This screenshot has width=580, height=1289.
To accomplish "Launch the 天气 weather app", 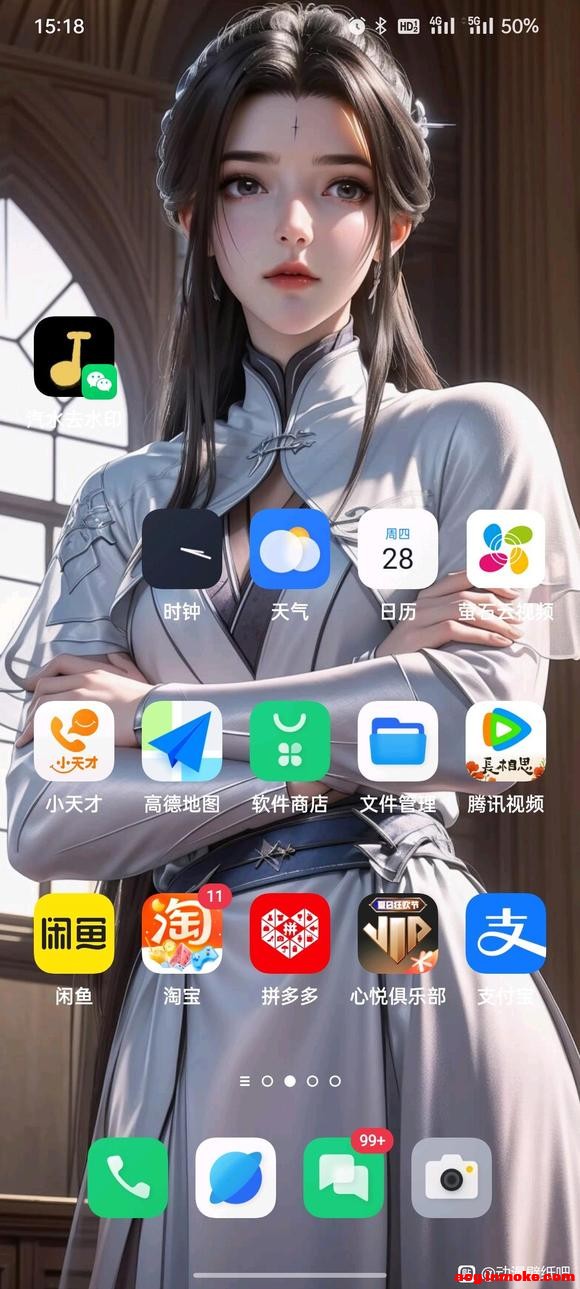I will tap(290, 549).
